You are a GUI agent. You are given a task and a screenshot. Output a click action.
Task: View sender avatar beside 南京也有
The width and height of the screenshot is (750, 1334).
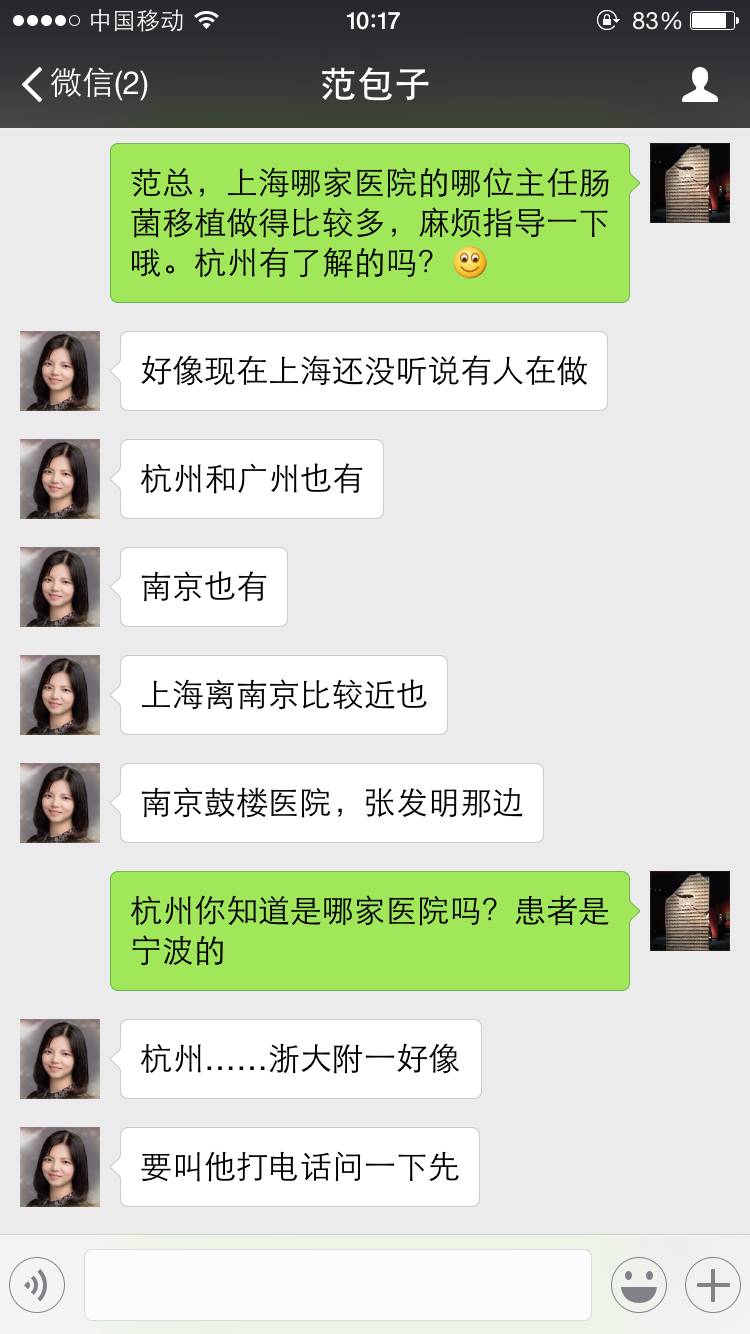[x=60, y=587]
